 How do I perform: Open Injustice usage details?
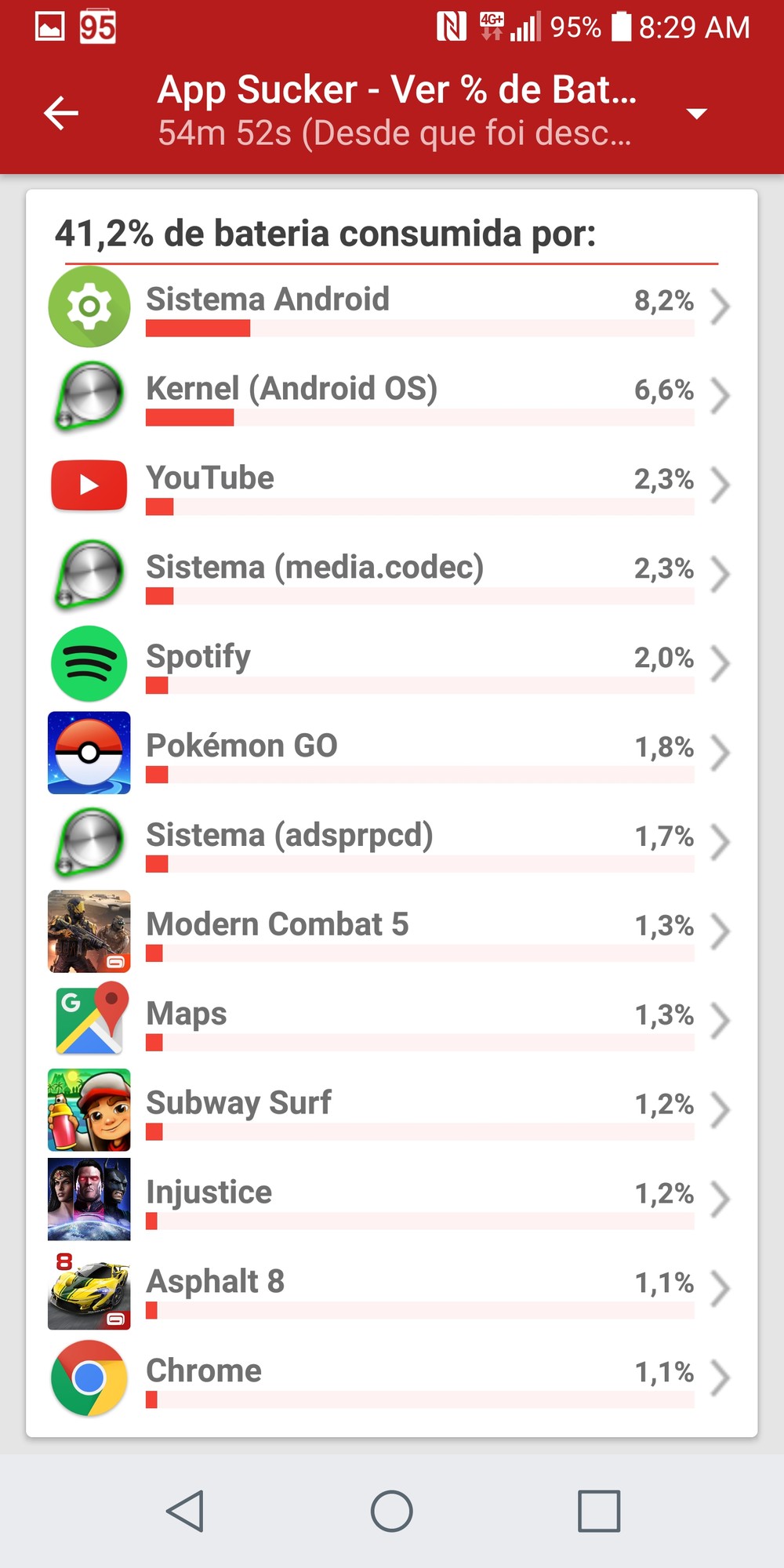[x=392, y=1200]
